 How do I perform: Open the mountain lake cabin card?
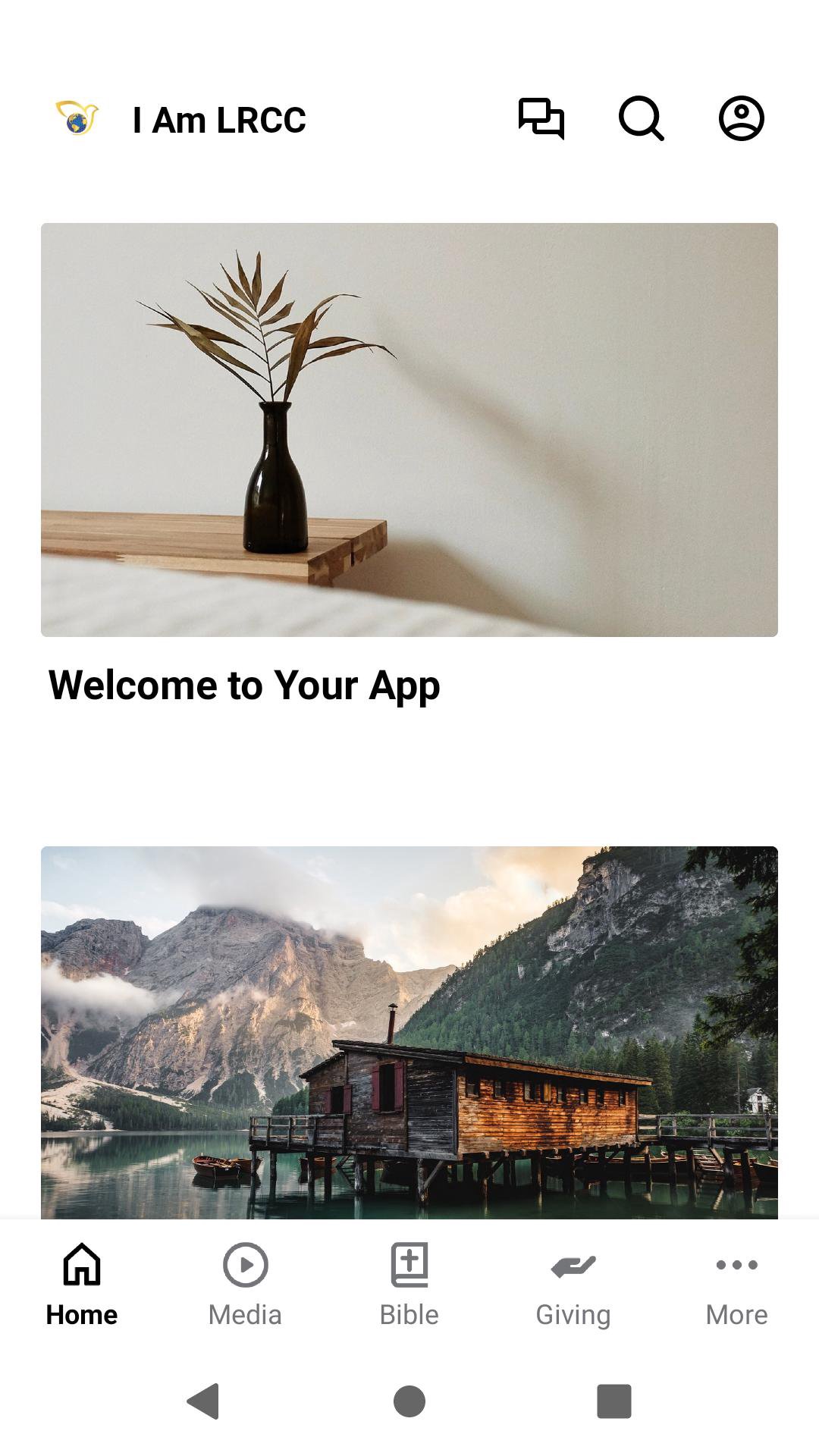point(409,1031)
